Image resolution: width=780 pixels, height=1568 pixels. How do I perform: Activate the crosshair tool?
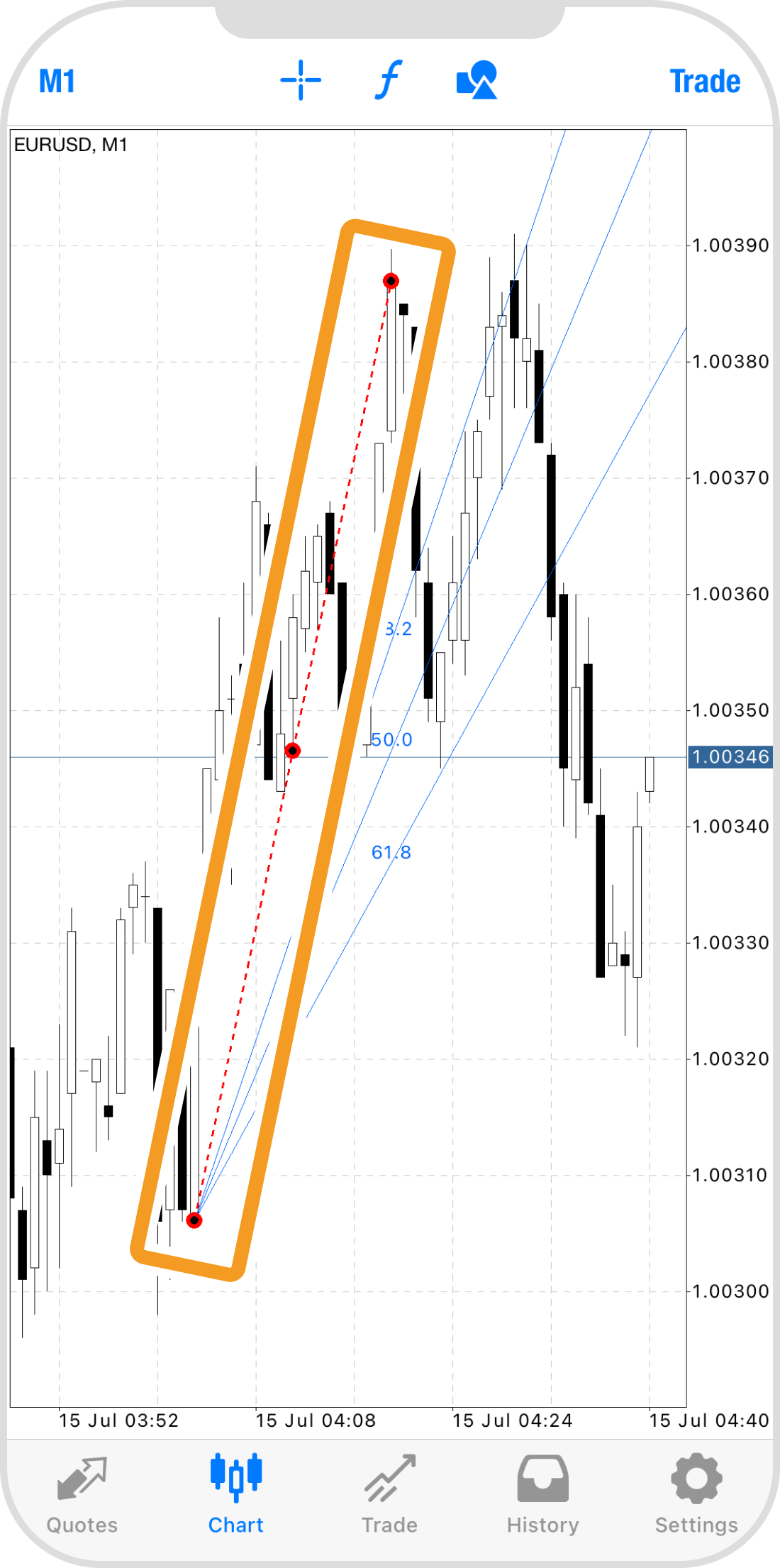tap(301, 80)
